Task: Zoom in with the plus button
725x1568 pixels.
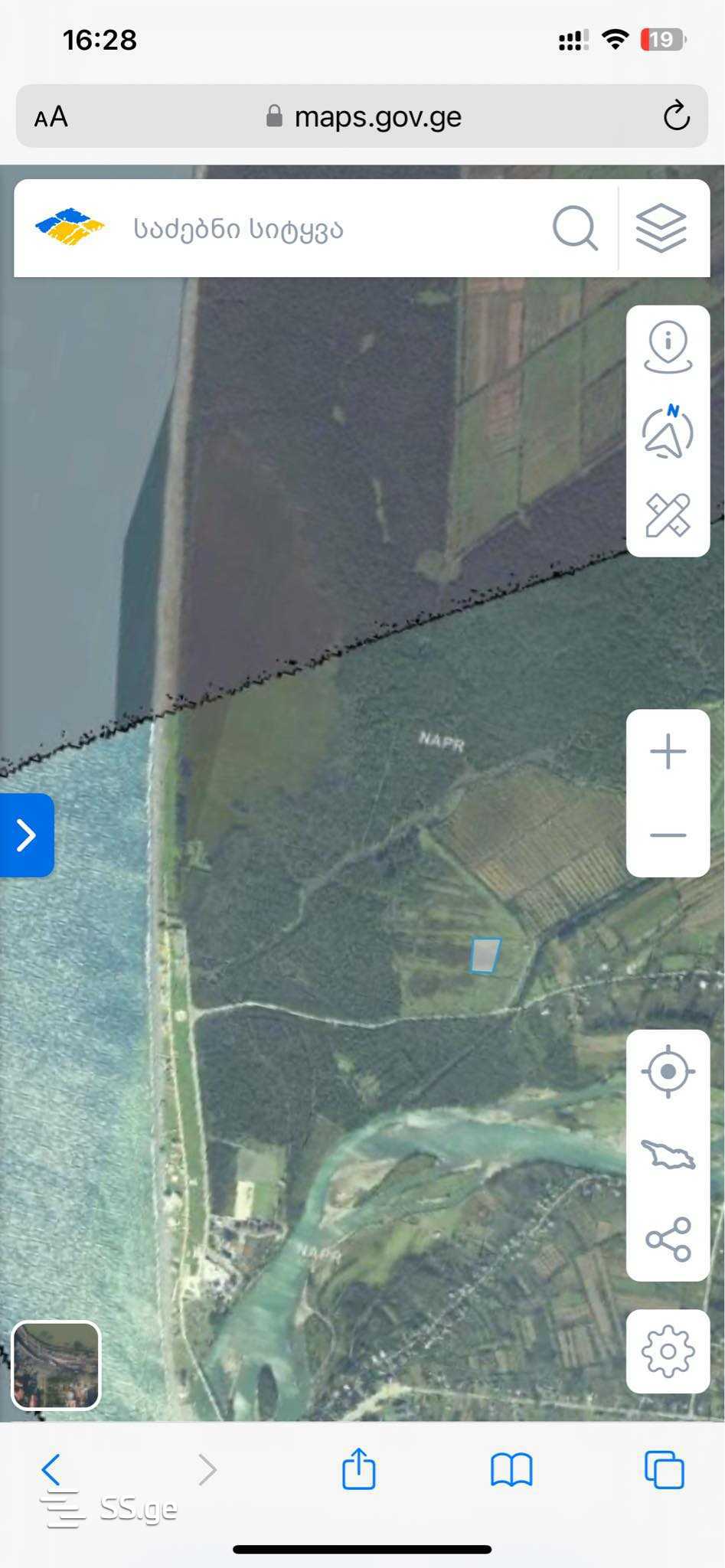Action: click(668, 752)
